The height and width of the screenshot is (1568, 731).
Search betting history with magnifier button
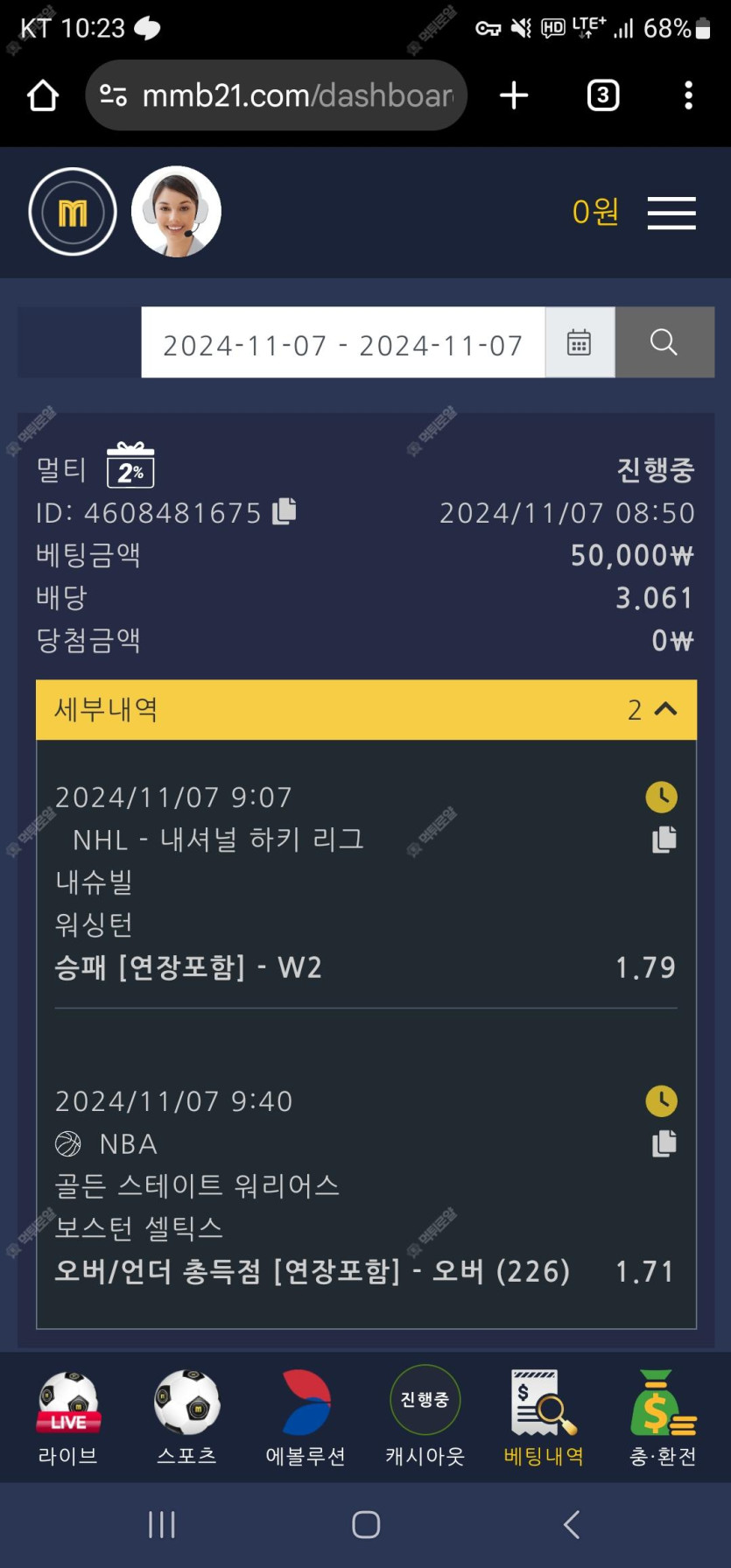point(664,342)
